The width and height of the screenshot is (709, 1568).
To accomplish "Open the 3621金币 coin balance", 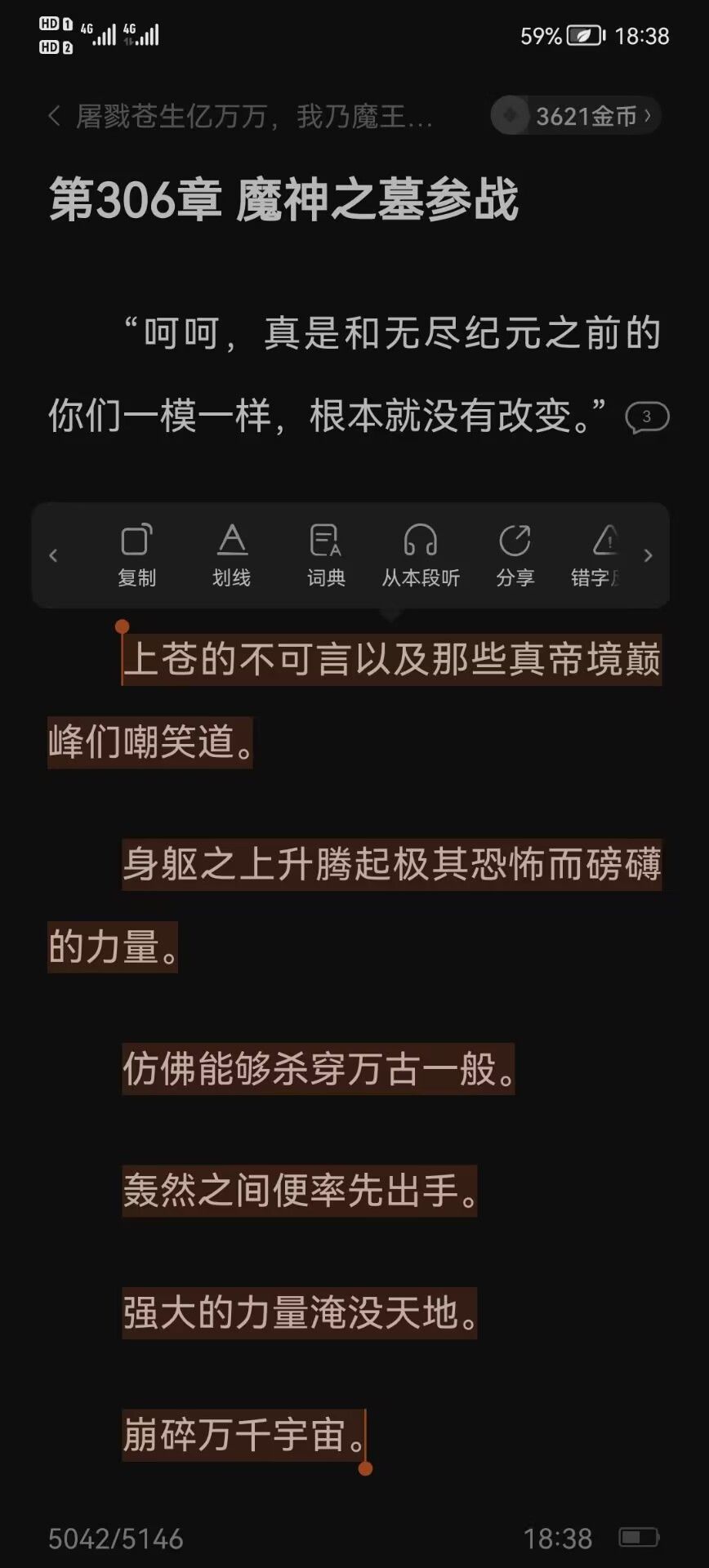I will tap(577, 116).
